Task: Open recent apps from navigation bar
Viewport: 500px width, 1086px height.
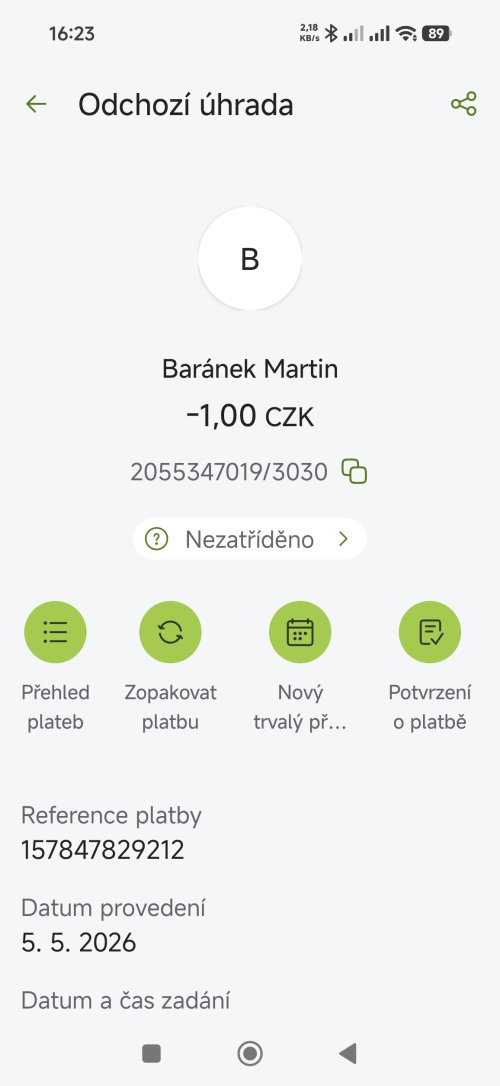Action: [151, 1053]
